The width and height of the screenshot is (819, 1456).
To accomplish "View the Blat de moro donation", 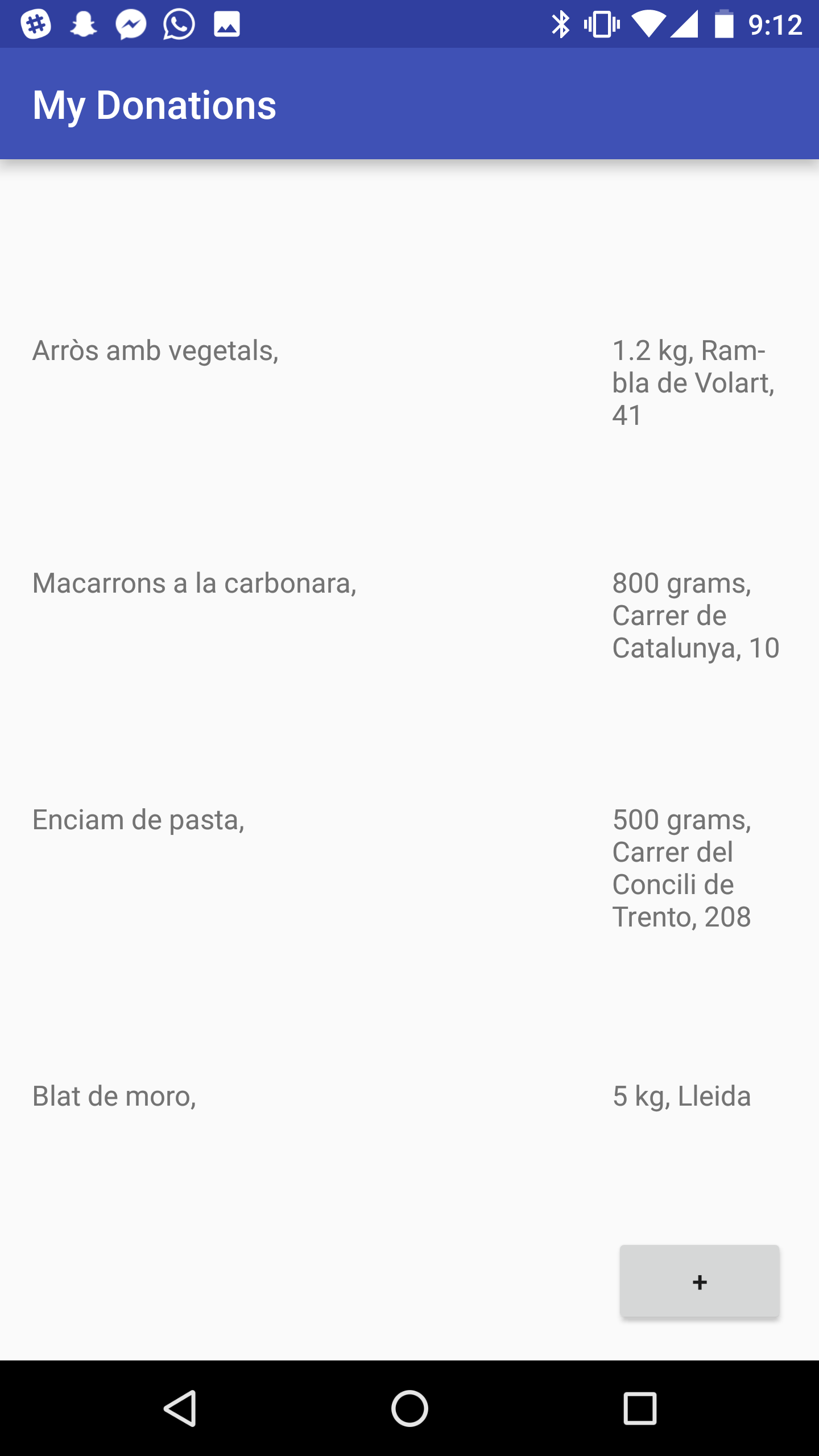I will tap(114, 1096).
